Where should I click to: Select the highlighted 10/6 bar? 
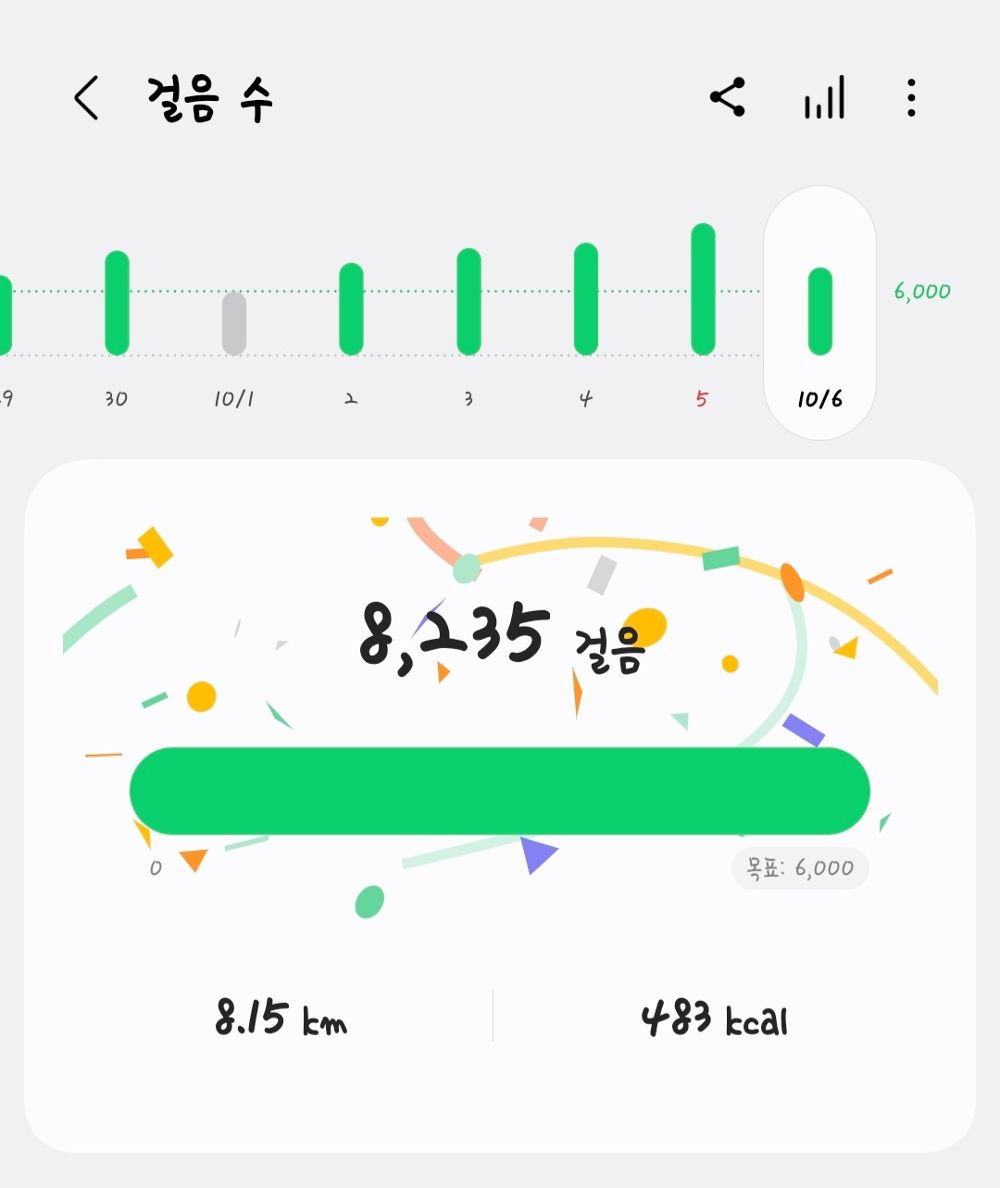click(x=820, y=311)
